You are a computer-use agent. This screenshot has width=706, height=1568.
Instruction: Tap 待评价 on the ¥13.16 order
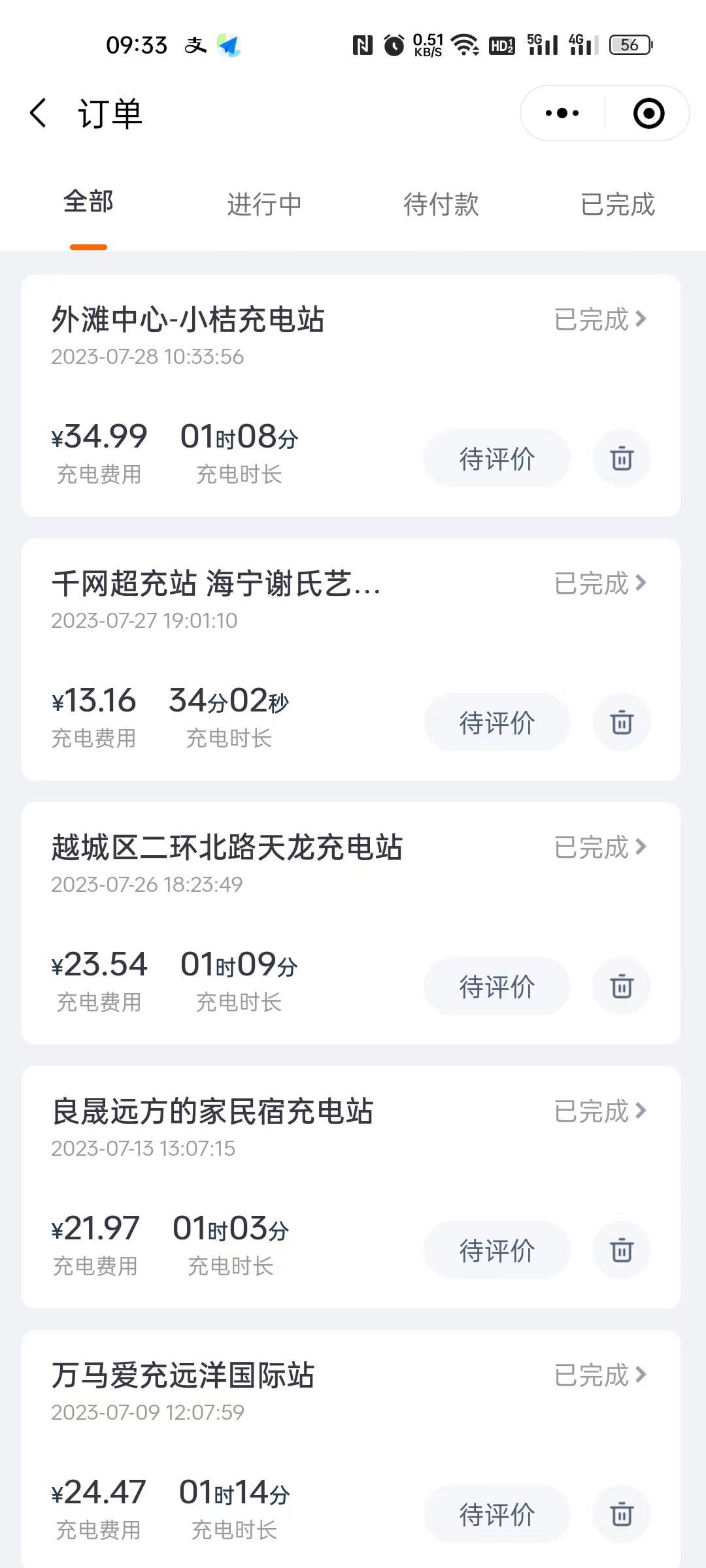click(497, 722)
